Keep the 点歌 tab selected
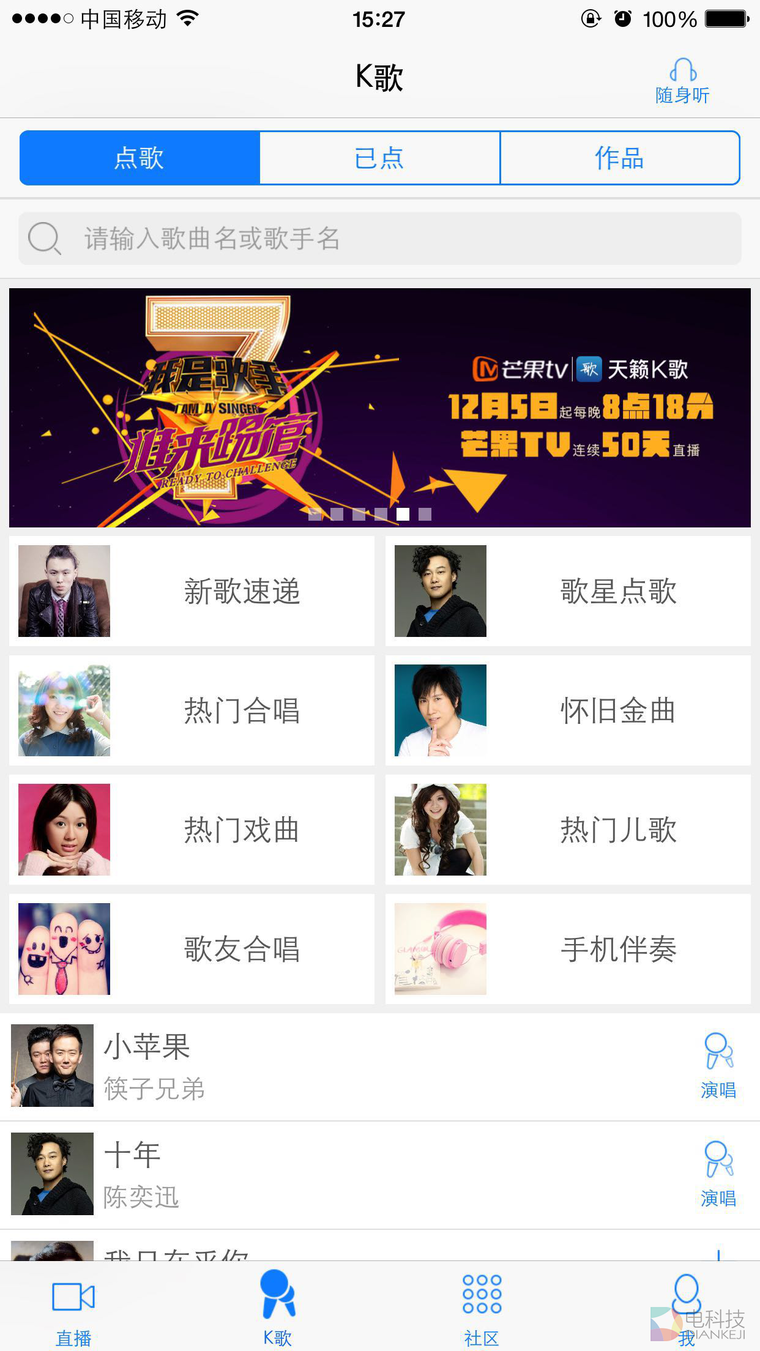This screenshot has height=1351, width=760. [139, 157]
